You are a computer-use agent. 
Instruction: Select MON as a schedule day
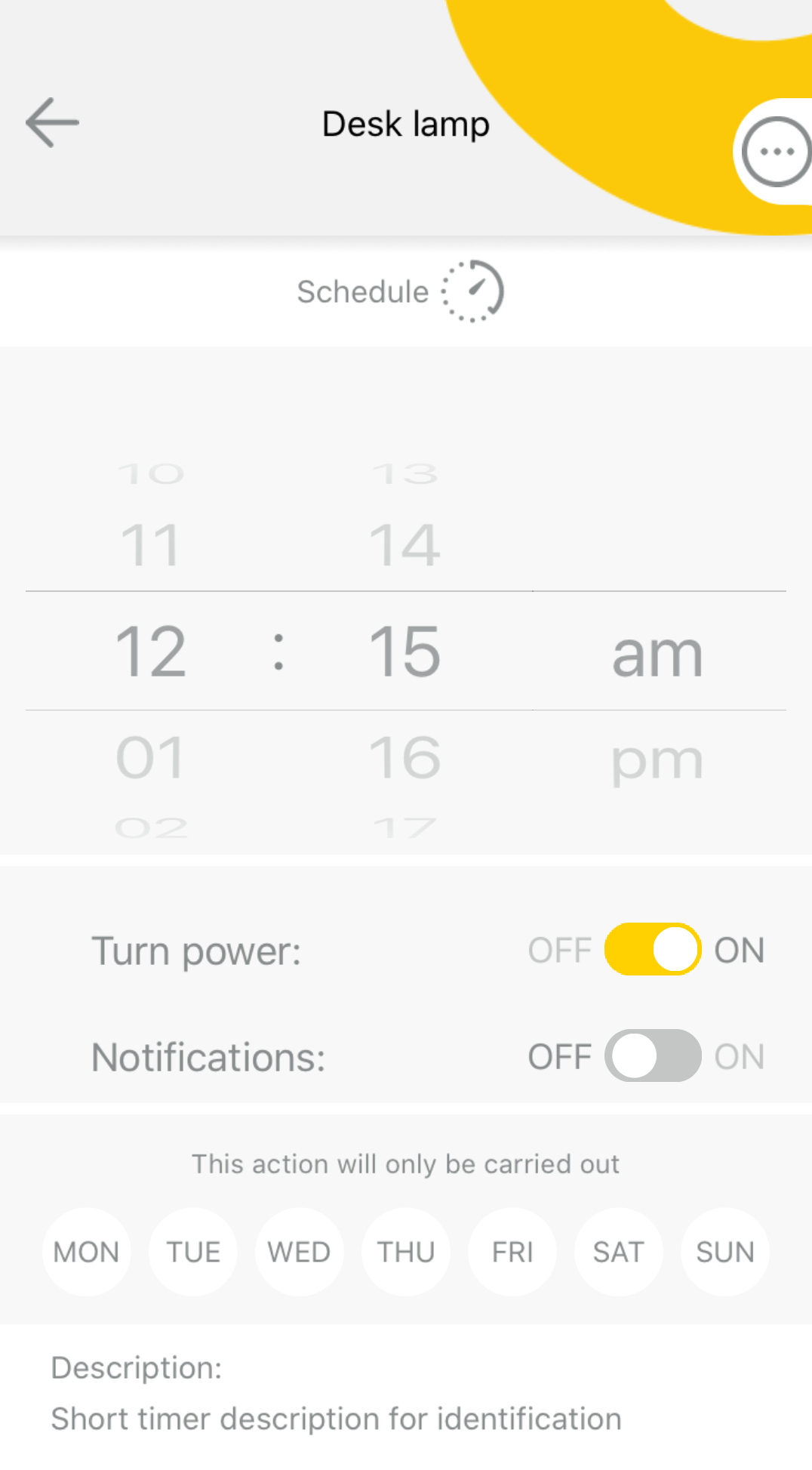86,1252
